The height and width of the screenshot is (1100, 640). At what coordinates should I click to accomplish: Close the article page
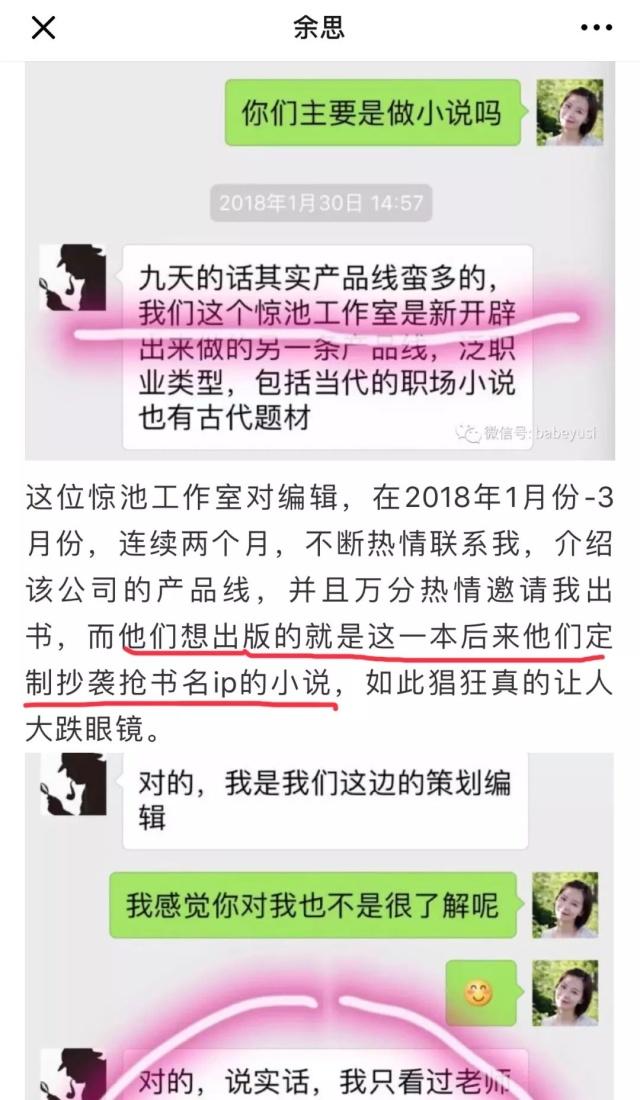click(x=43, y=28)
